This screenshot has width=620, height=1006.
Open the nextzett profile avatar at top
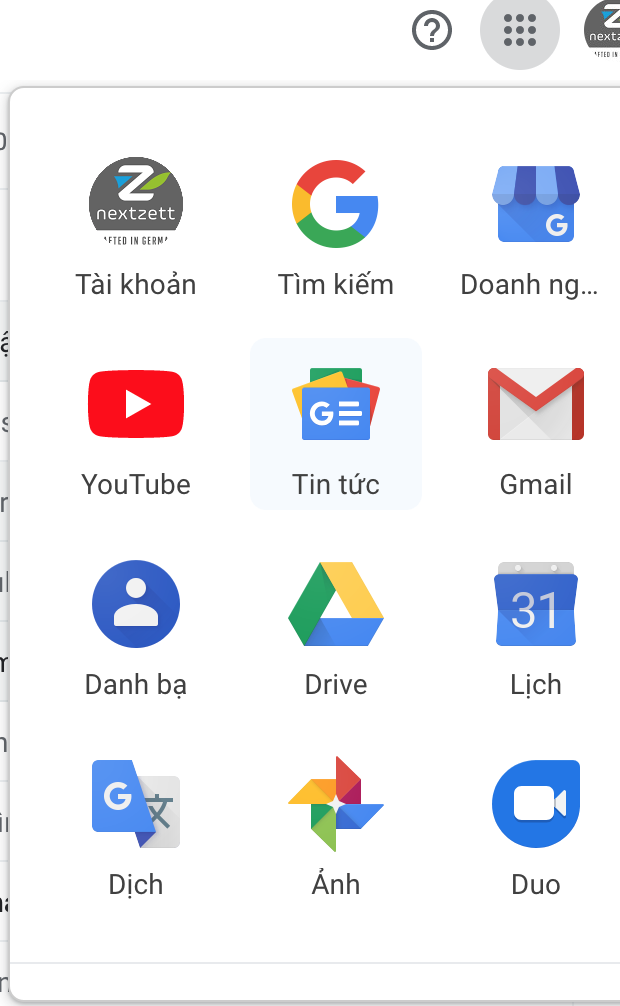point(603,30)
